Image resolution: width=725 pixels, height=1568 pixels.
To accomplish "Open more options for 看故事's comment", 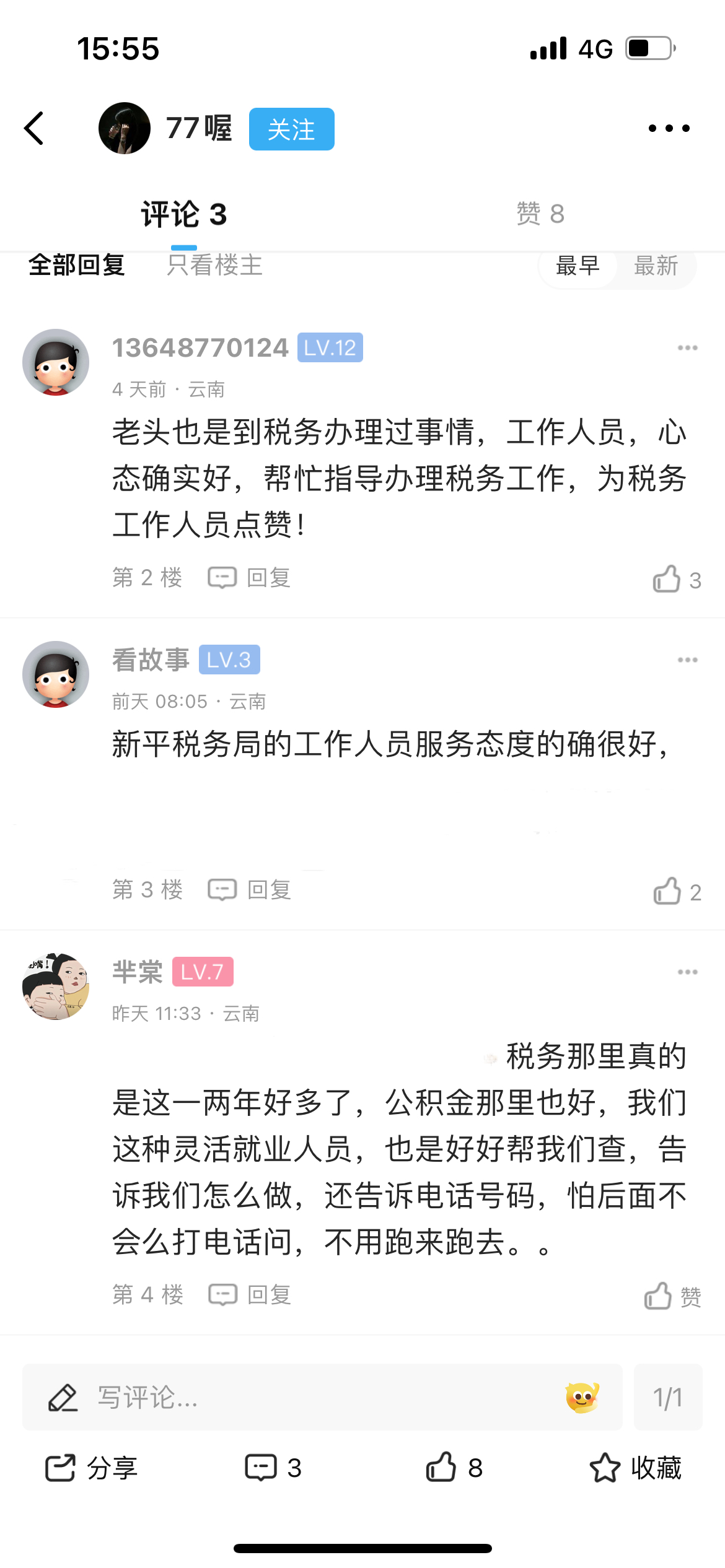I will (x=687, y=660).
